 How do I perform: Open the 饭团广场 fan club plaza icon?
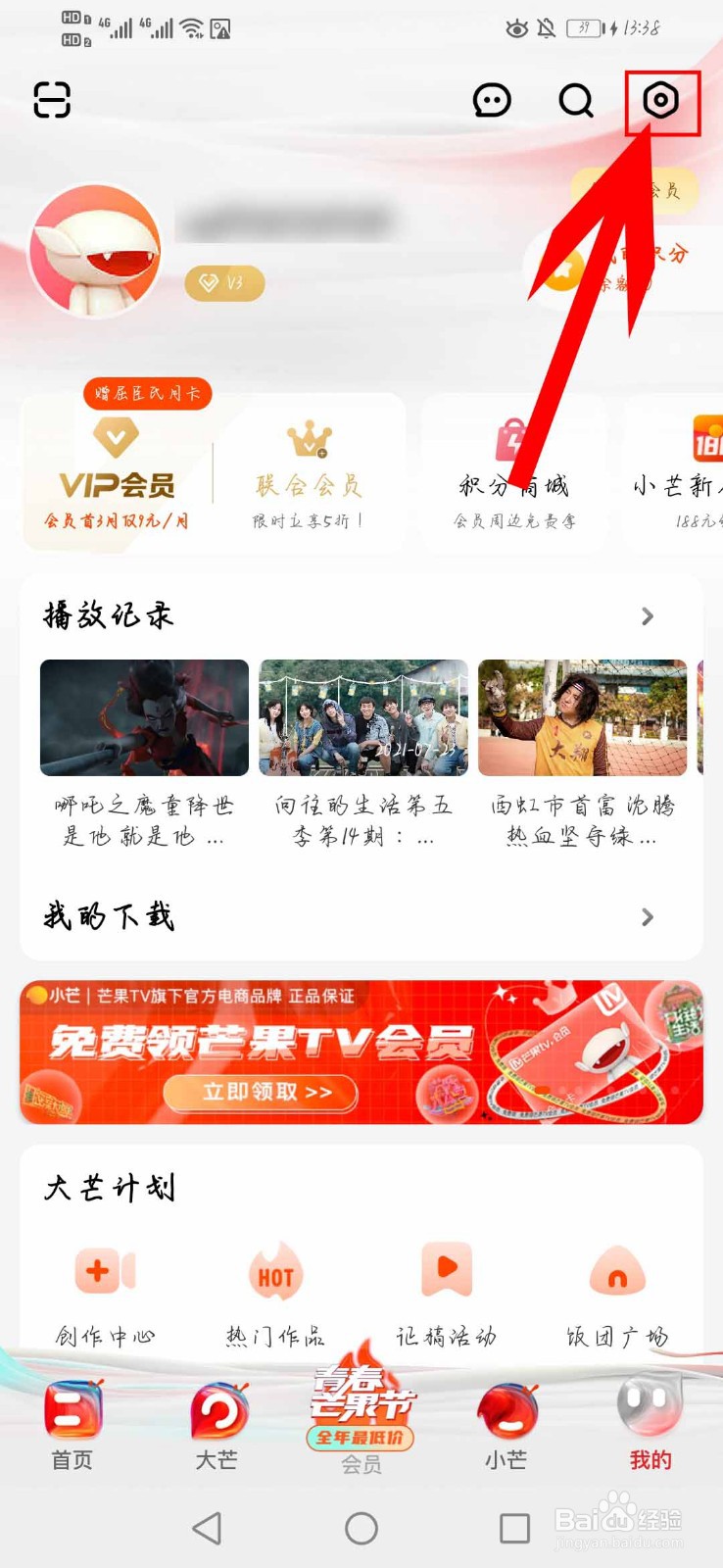[x=618, y=1271]
